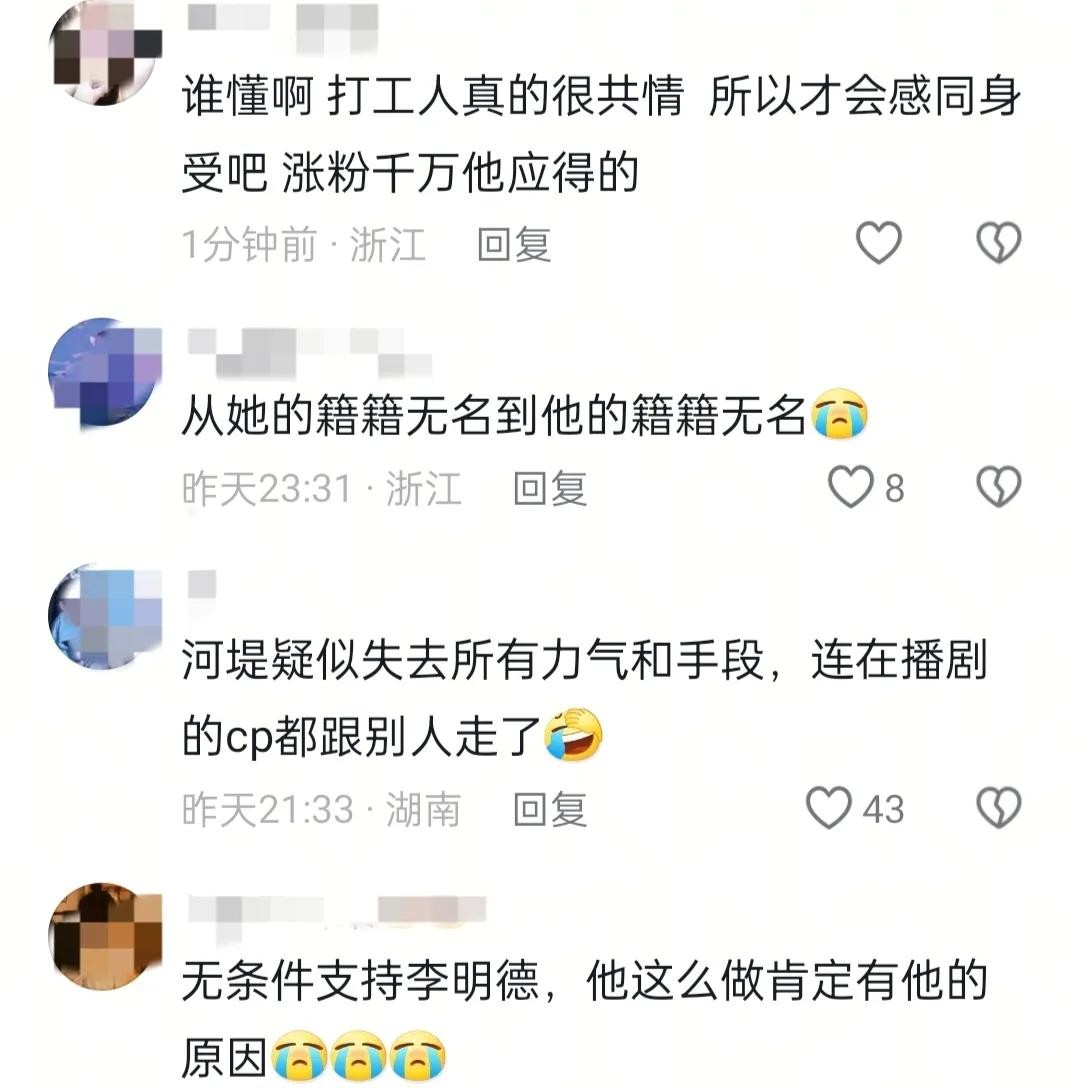Viewport: 1080px width, 1088px height.
Task: Dislike the comment posted 1分钟前
Action: pyautogui.click(x=998, y=243)
